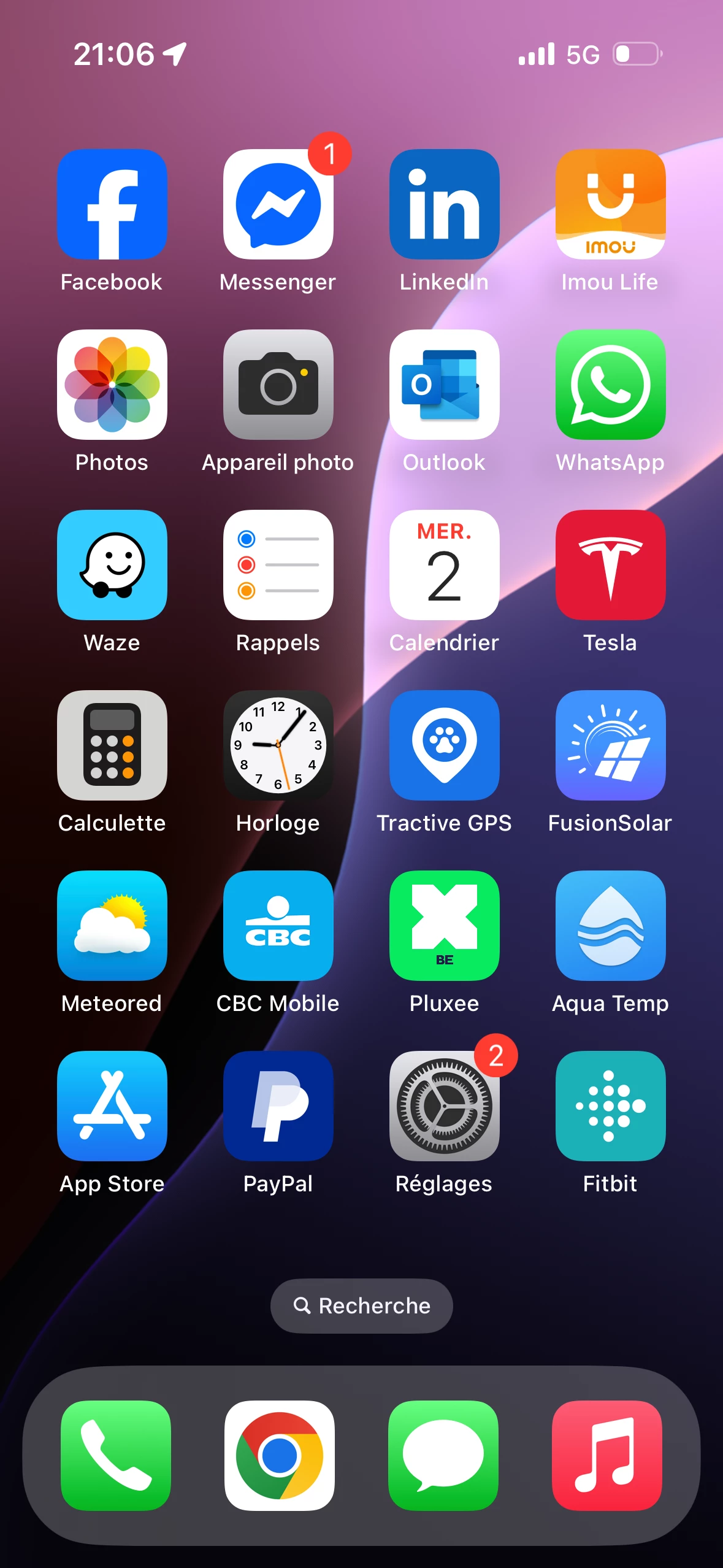723x1568 pixels.
Task: Open the Calendrier app
Action: 445,565
